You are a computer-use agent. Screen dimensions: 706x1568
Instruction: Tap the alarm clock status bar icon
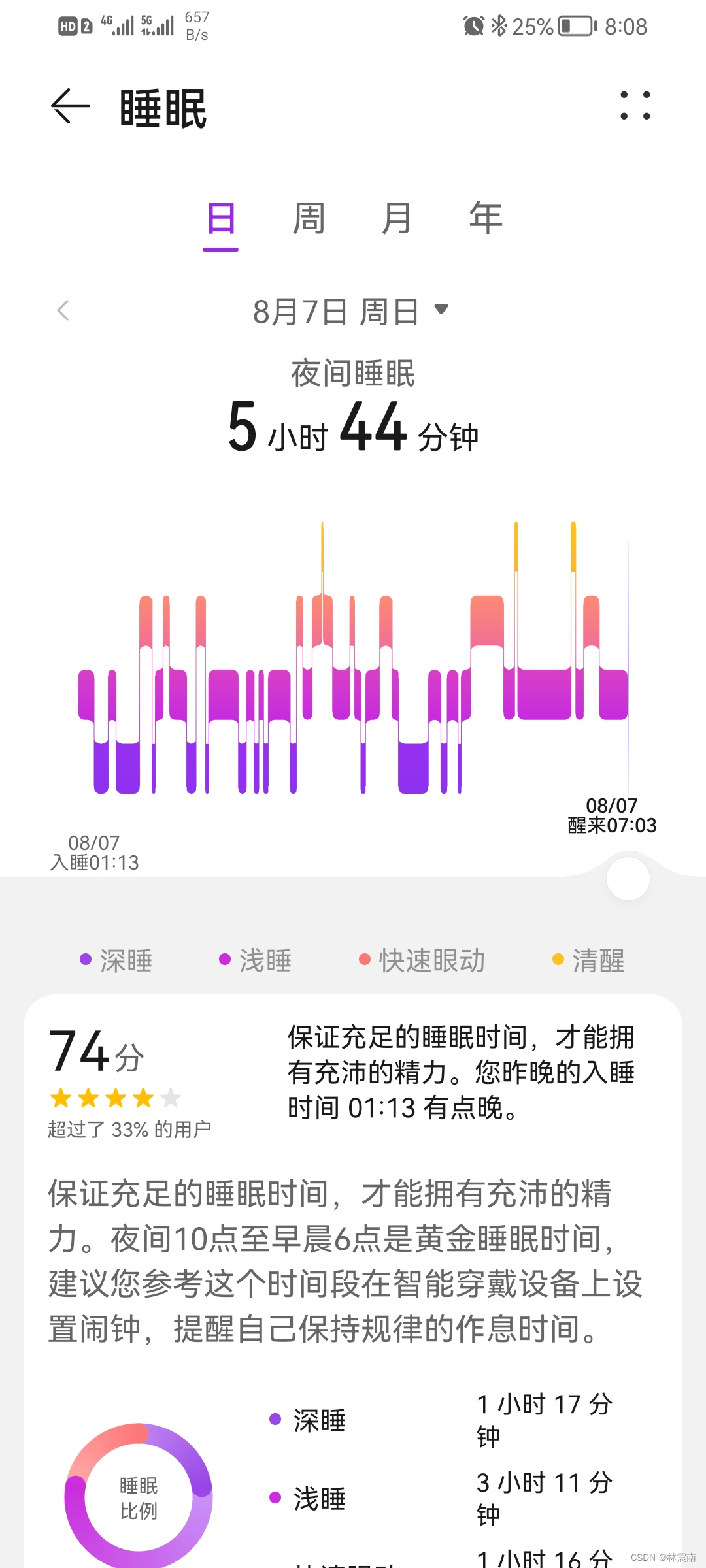[475, 26]
